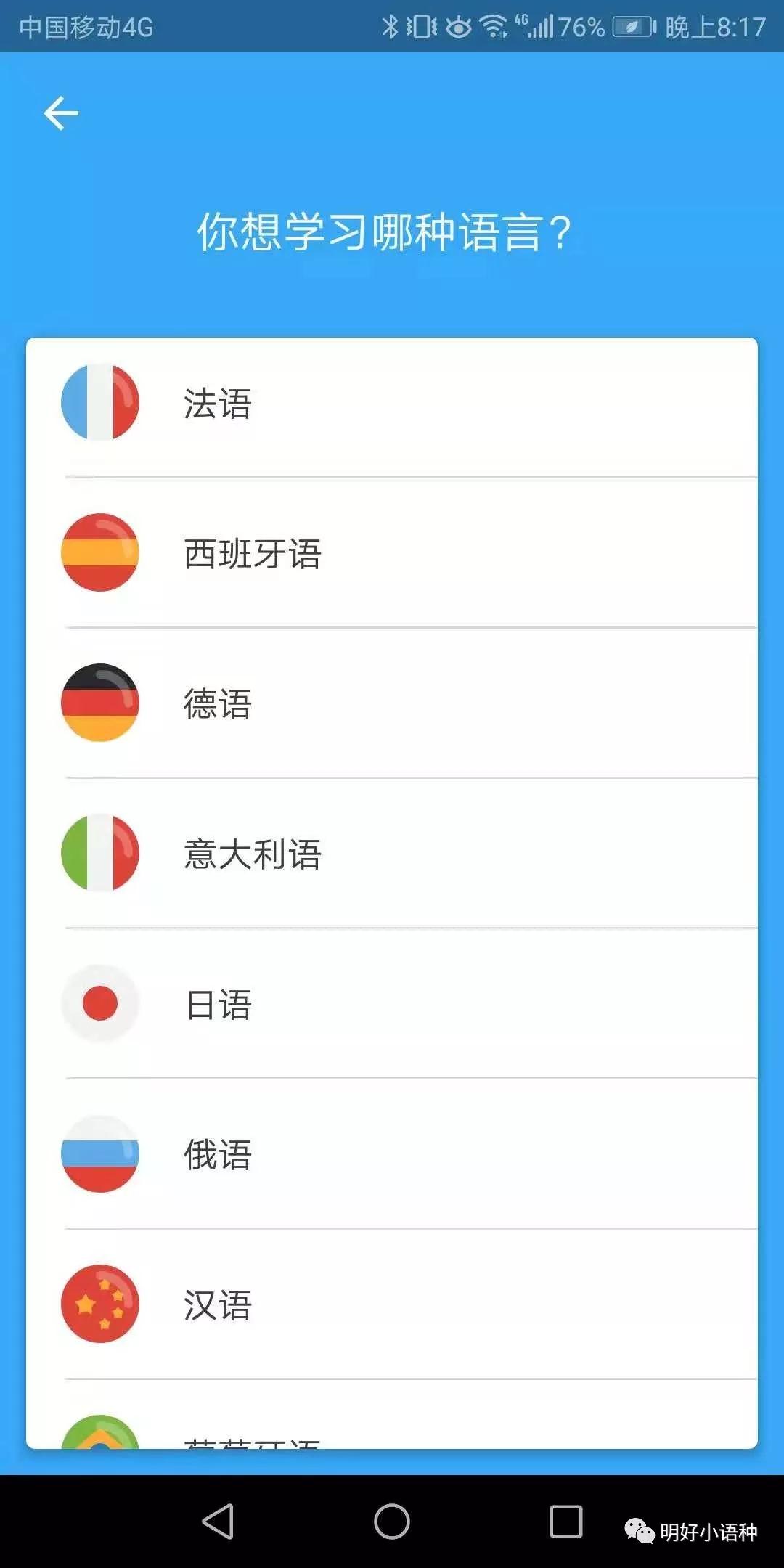Screen dimensions: 784x1568
Task: Choose 西班牙语 (Spanish) to learn
Action: pos(392,553)
